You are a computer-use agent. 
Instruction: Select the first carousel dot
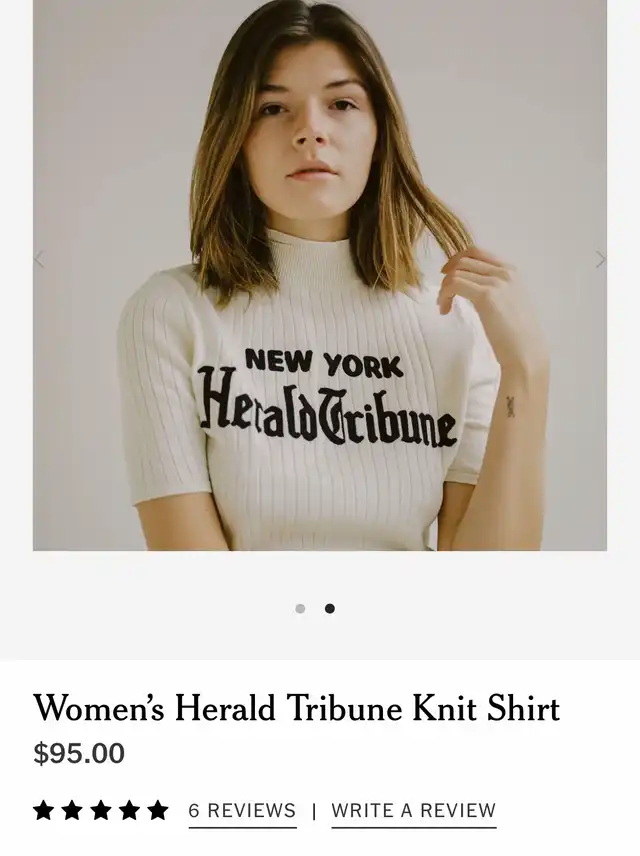300,608
